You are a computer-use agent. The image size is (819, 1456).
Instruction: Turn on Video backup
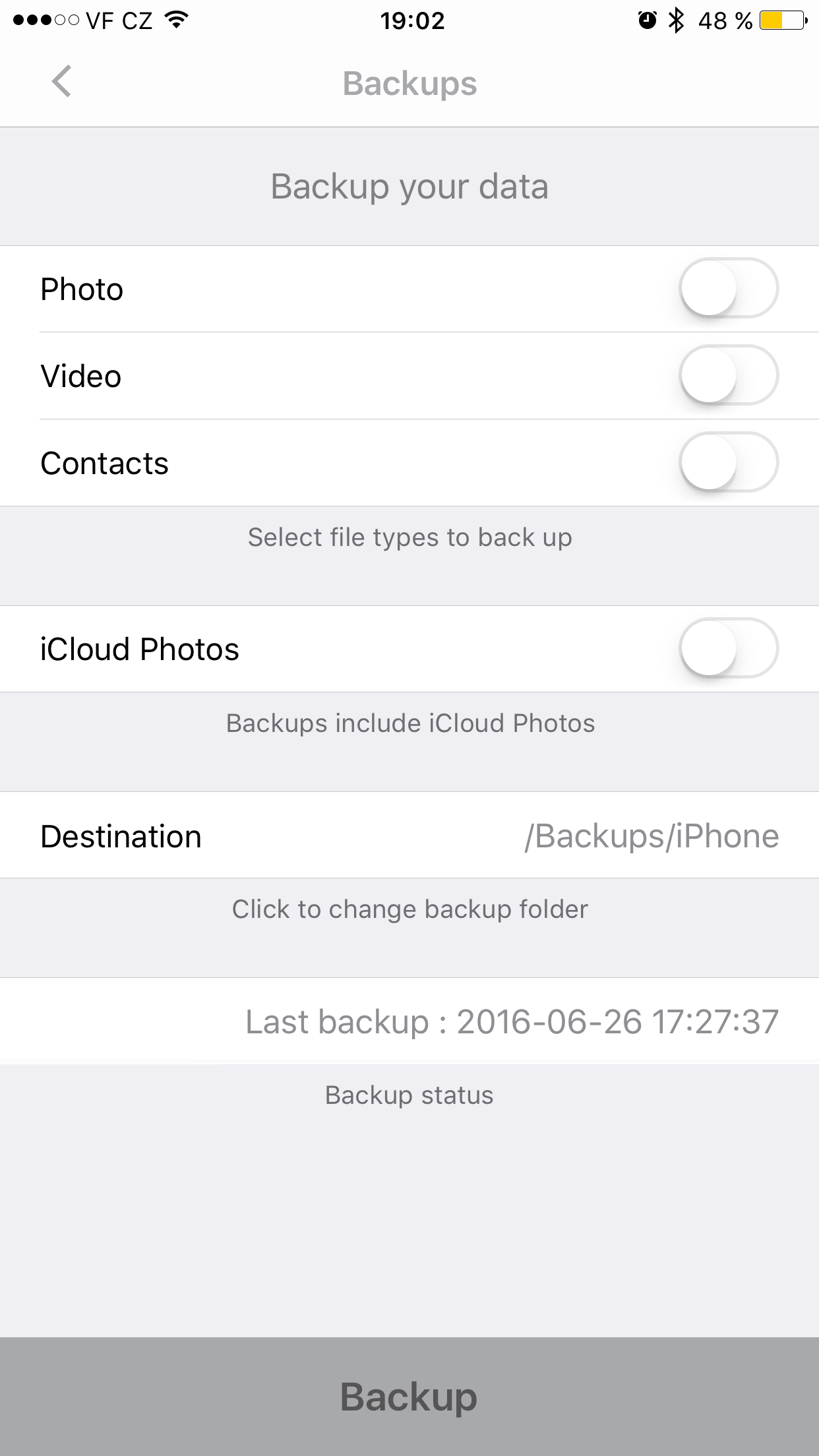pos(728,376)
